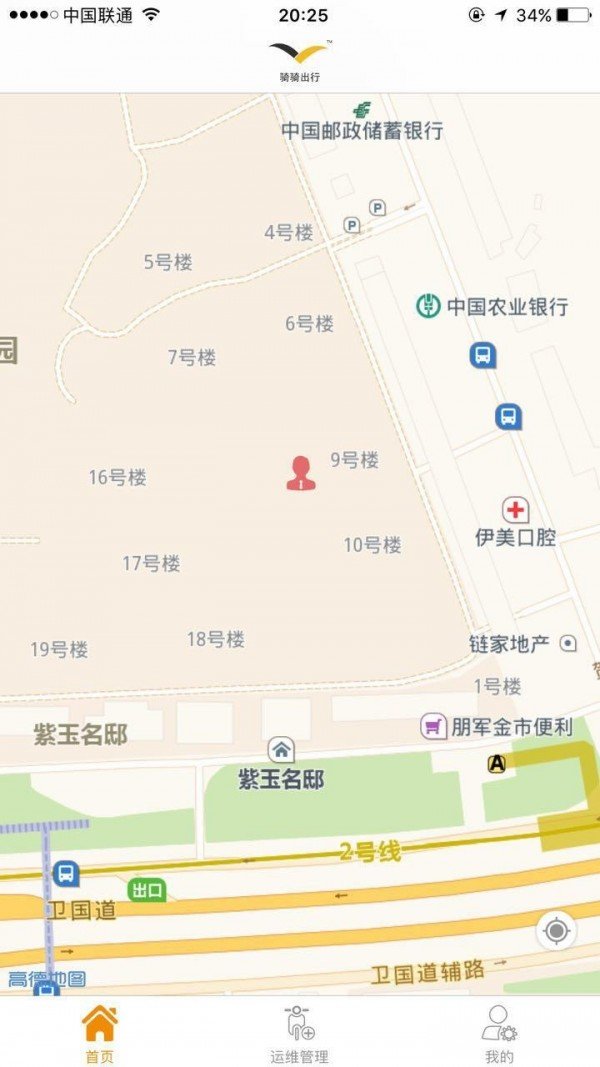Viewport: 600px width, 1067px height.
Task: Recenter map on my location
Action: click(x=556, y=932)
